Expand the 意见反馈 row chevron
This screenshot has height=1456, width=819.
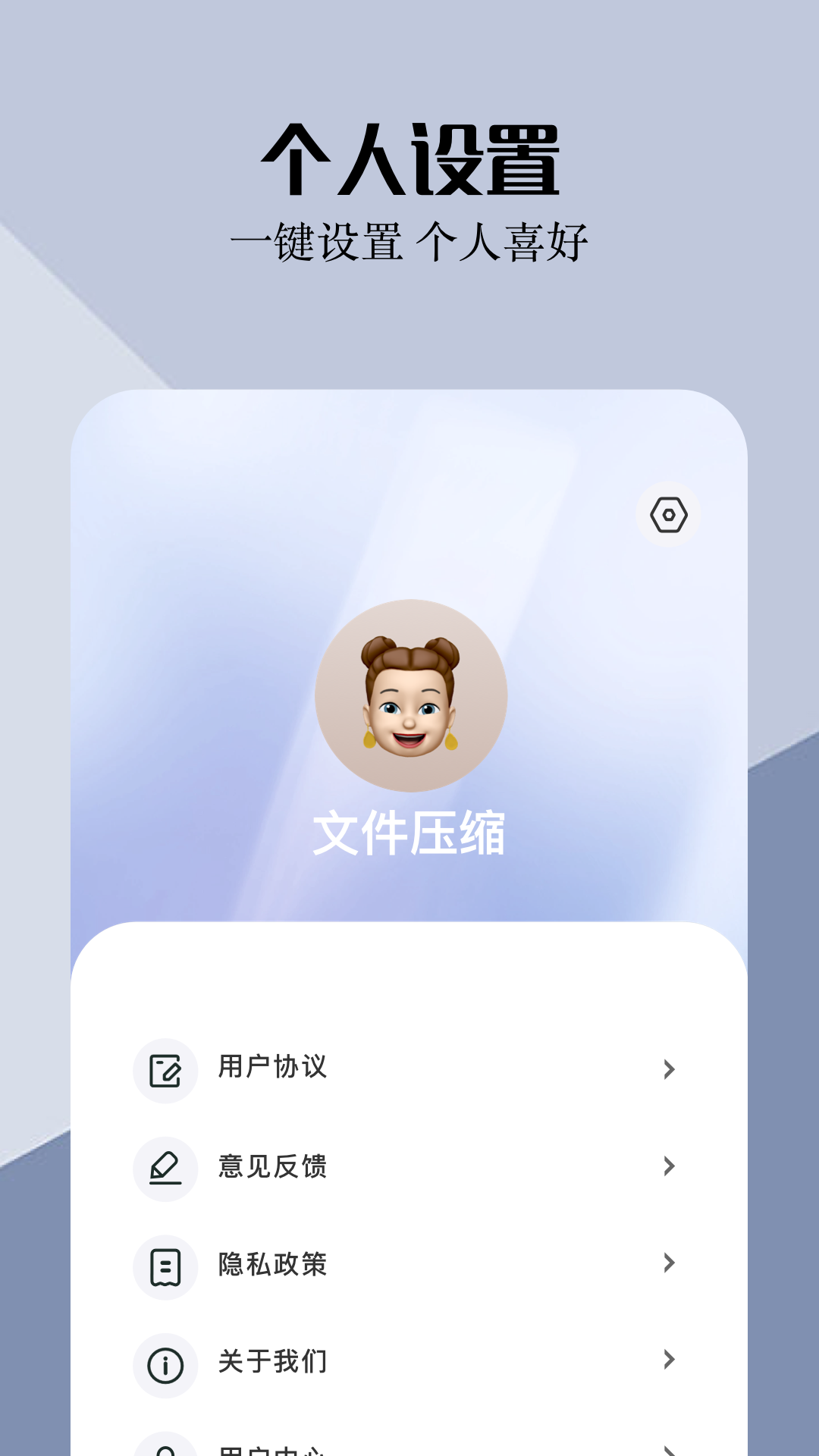pos(668,1168)
